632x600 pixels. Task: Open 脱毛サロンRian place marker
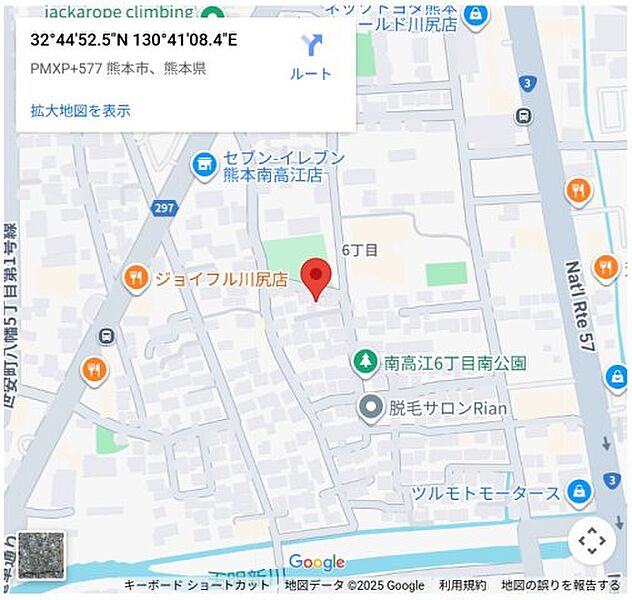[371, 407]
